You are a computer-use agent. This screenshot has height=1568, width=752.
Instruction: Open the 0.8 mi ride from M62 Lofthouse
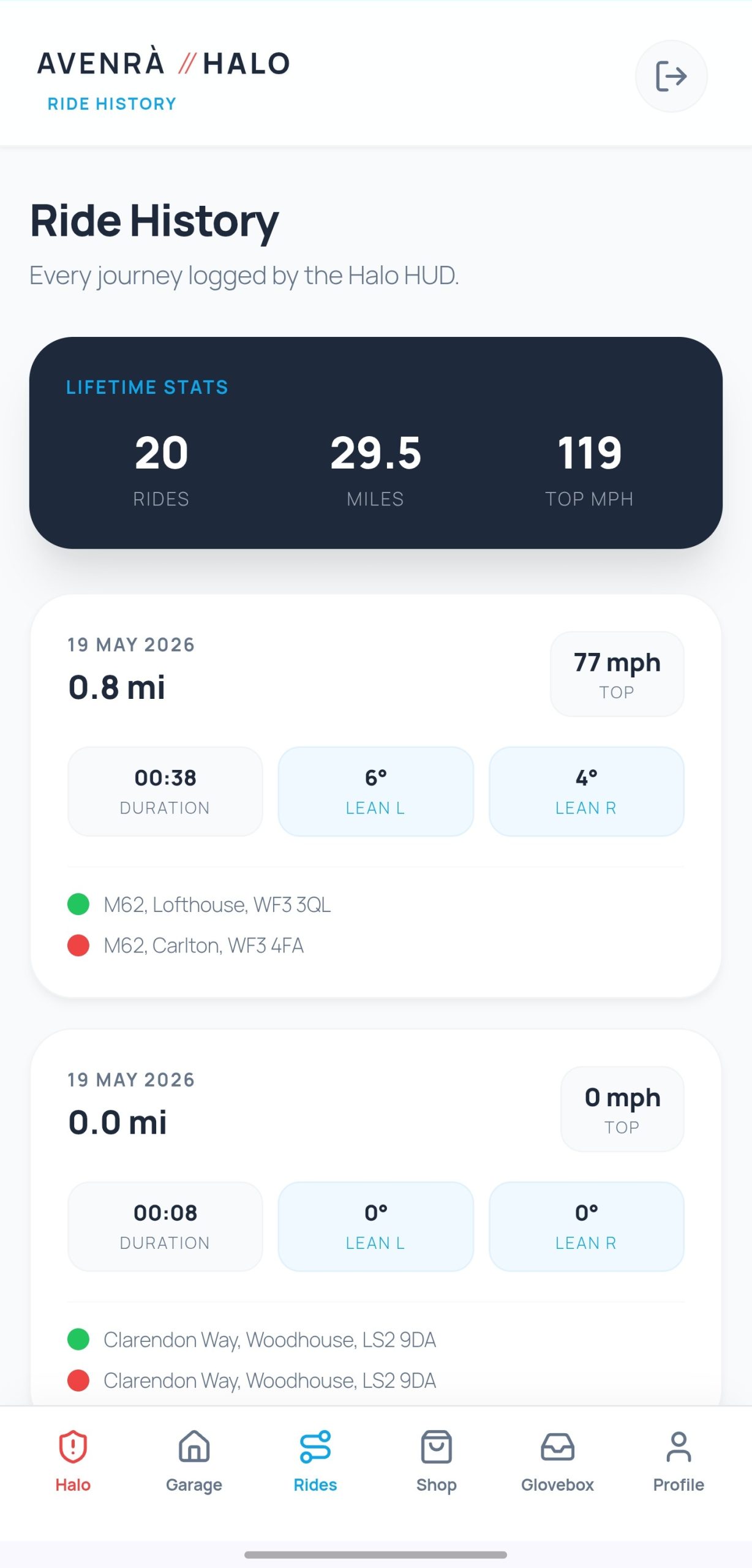click(x=376, y=796)
